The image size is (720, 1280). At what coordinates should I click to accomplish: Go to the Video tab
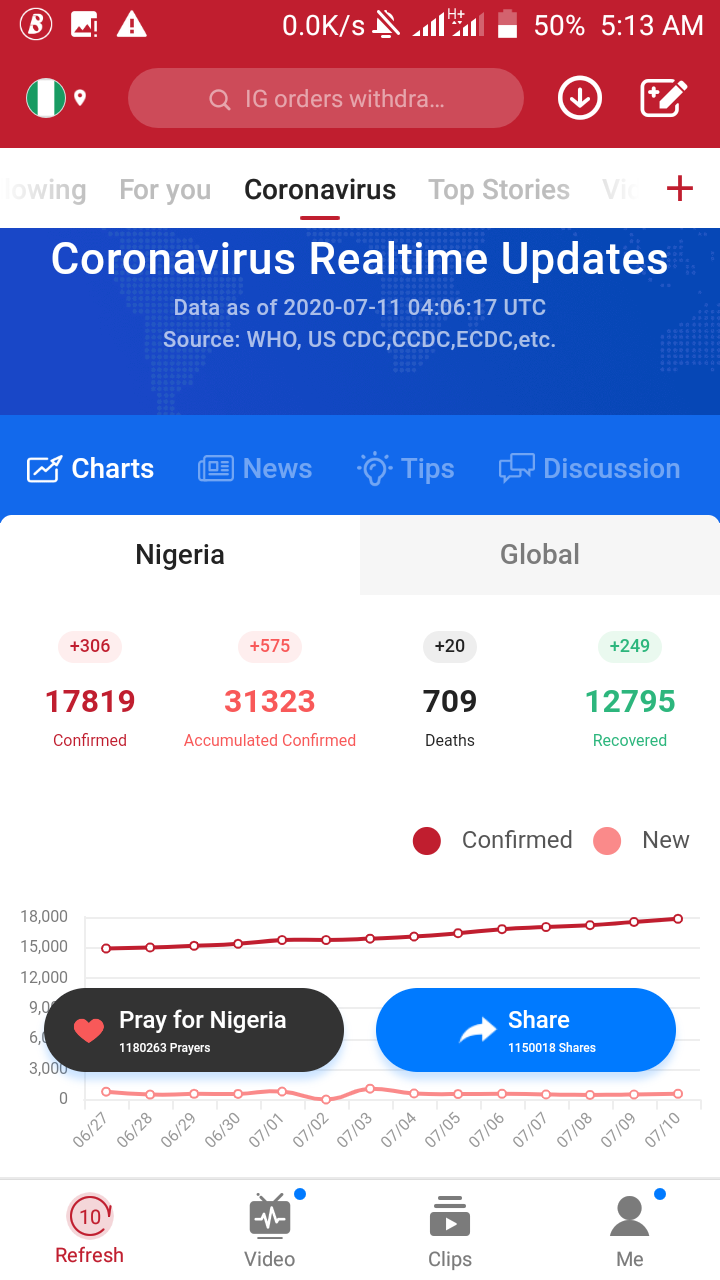pos(270,1230)
